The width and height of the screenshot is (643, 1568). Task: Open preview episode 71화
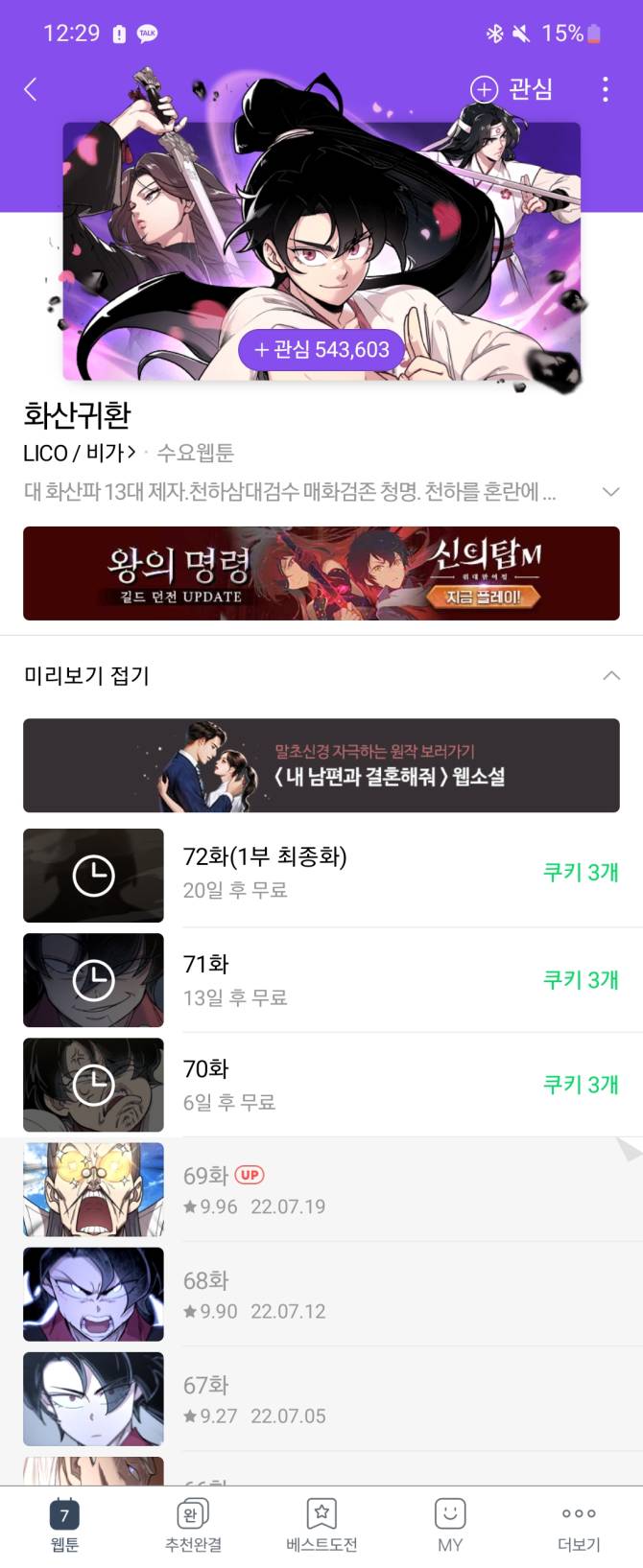click(x=321, y=980)
